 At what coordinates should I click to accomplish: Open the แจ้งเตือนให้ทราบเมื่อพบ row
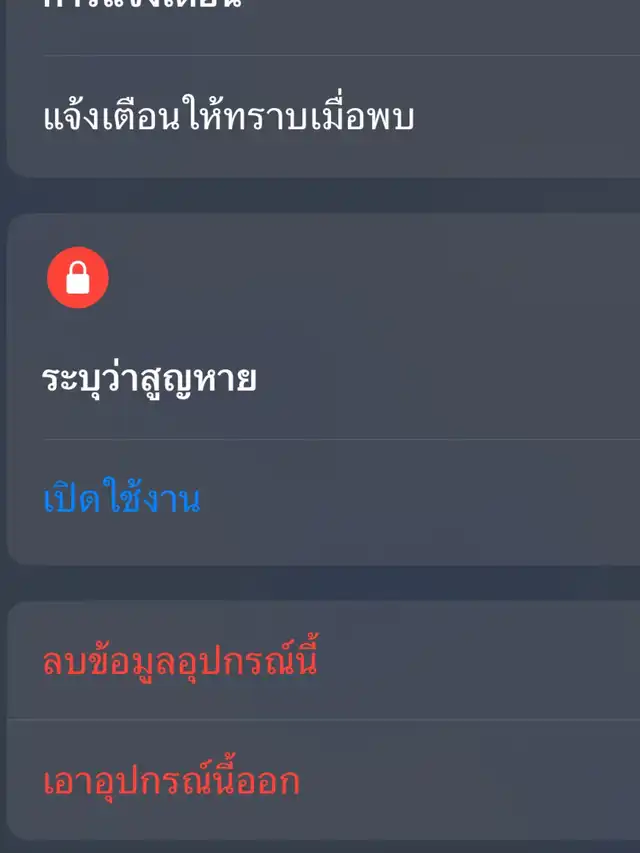(228, 118)
